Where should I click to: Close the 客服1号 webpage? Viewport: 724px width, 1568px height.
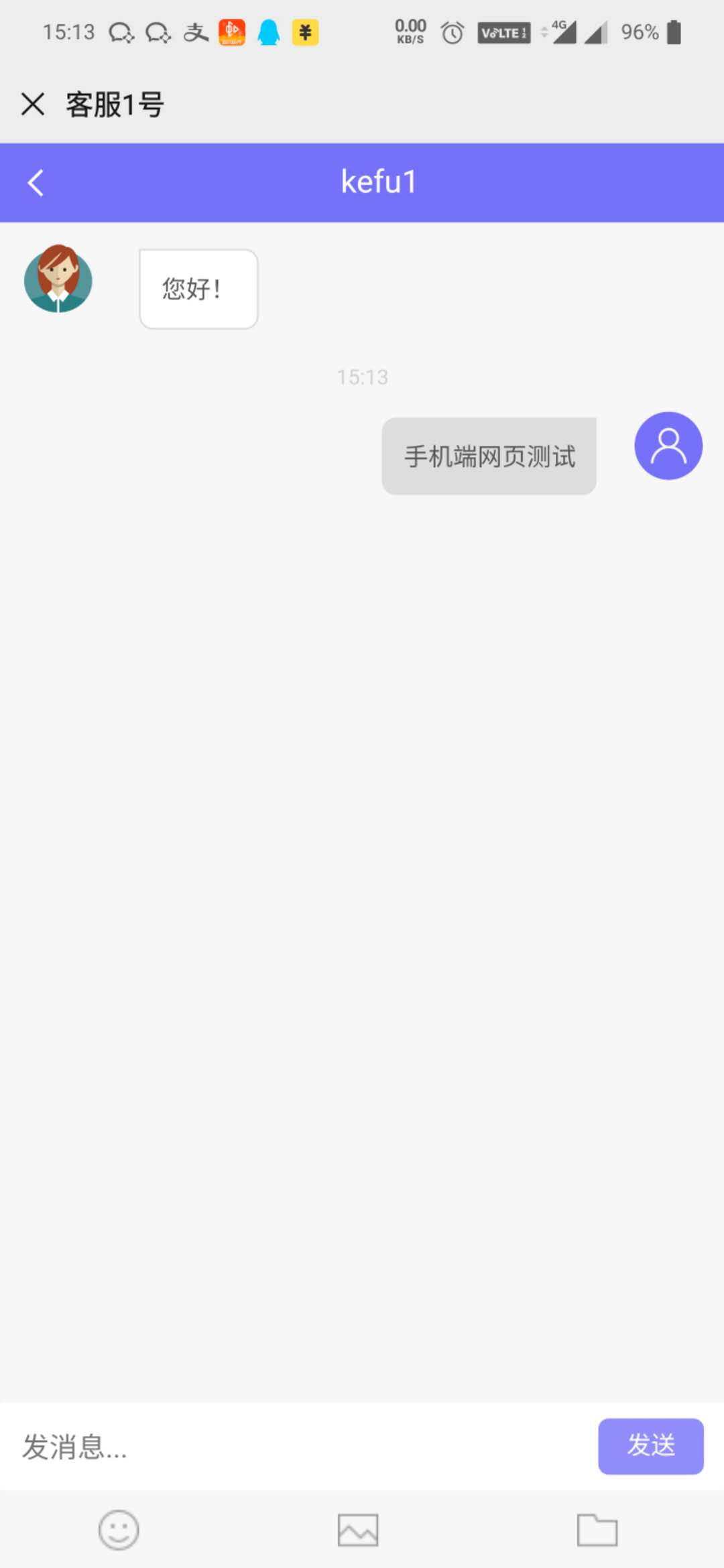[32, 105]
